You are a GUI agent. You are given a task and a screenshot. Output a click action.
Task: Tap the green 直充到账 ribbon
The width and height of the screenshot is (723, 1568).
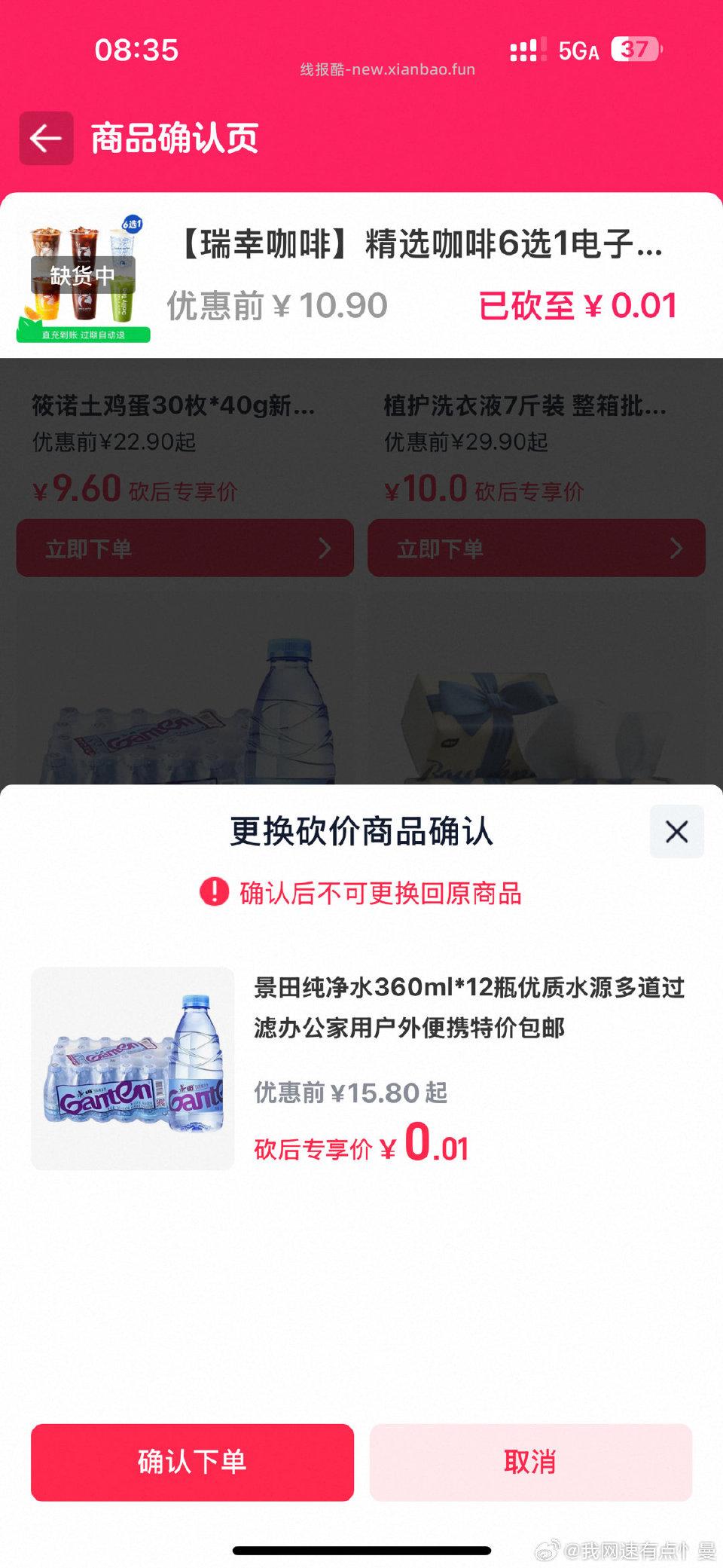tap(83, 334)
